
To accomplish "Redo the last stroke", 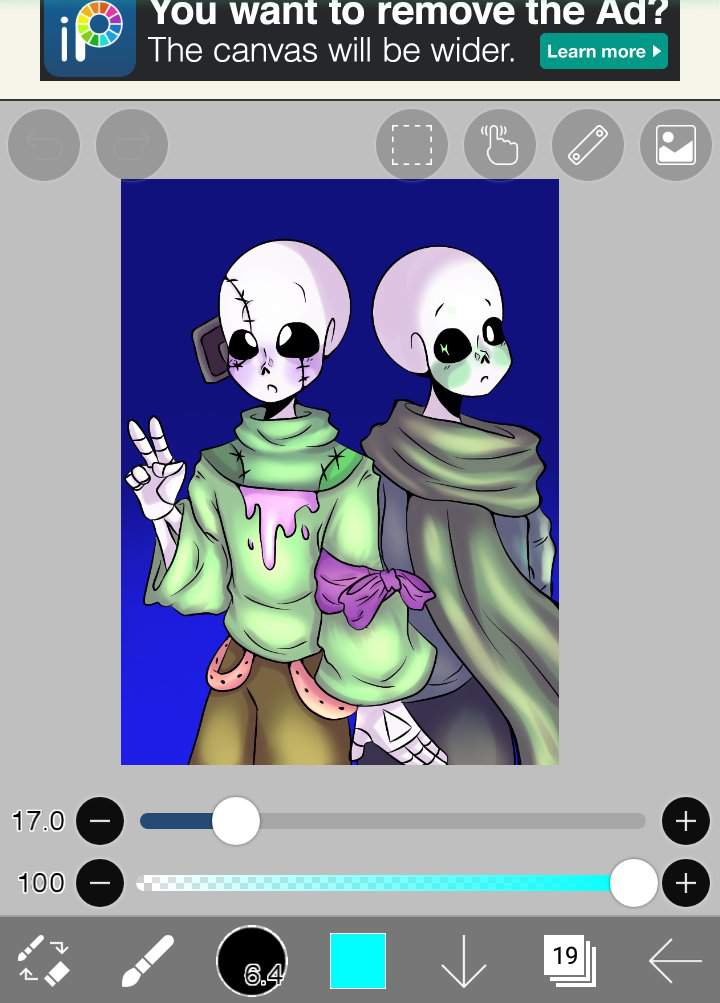I will (x=132, y=145).
